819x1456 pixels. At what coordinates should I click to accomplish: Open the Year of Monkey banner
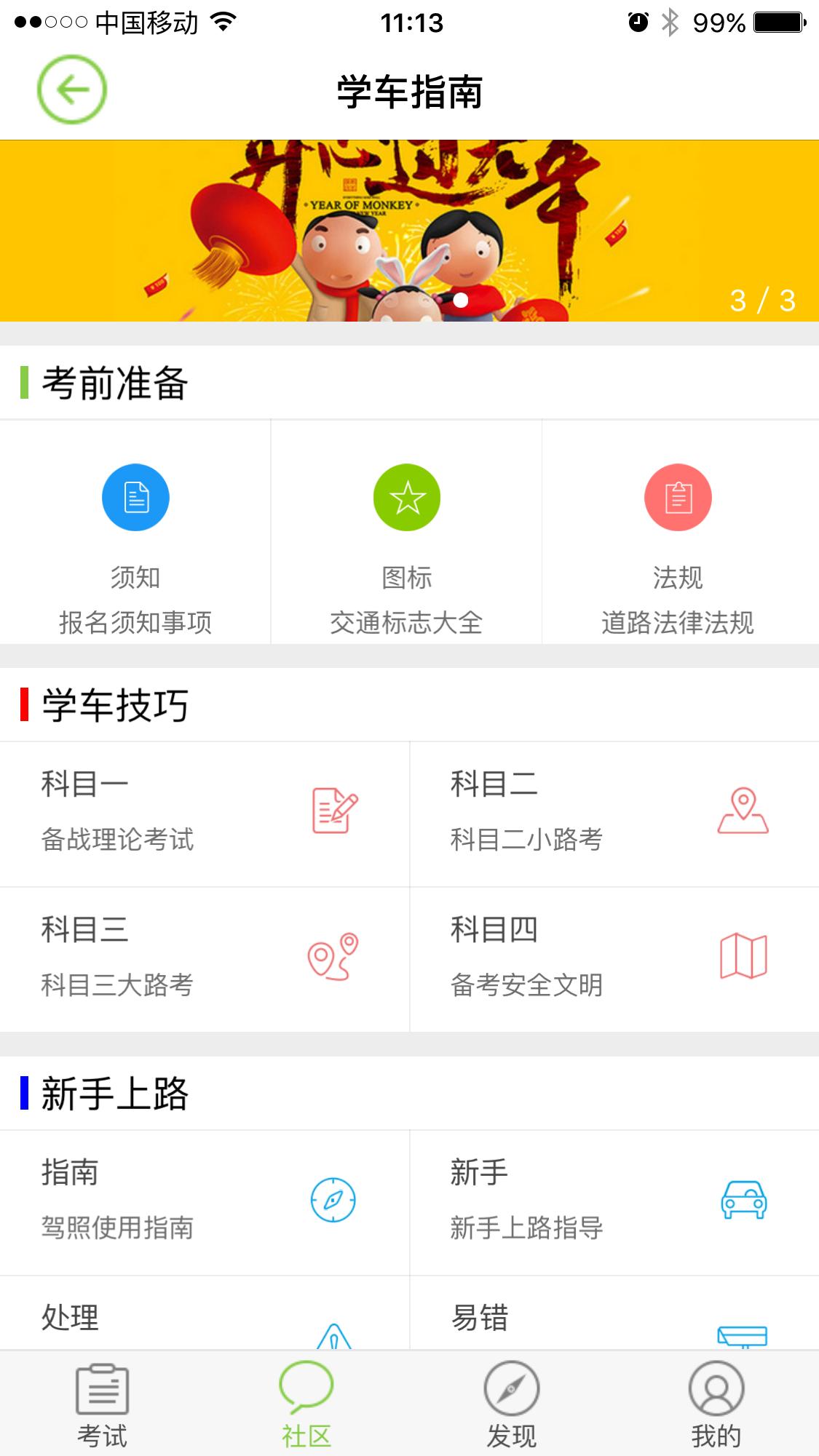tap(409, 230)
